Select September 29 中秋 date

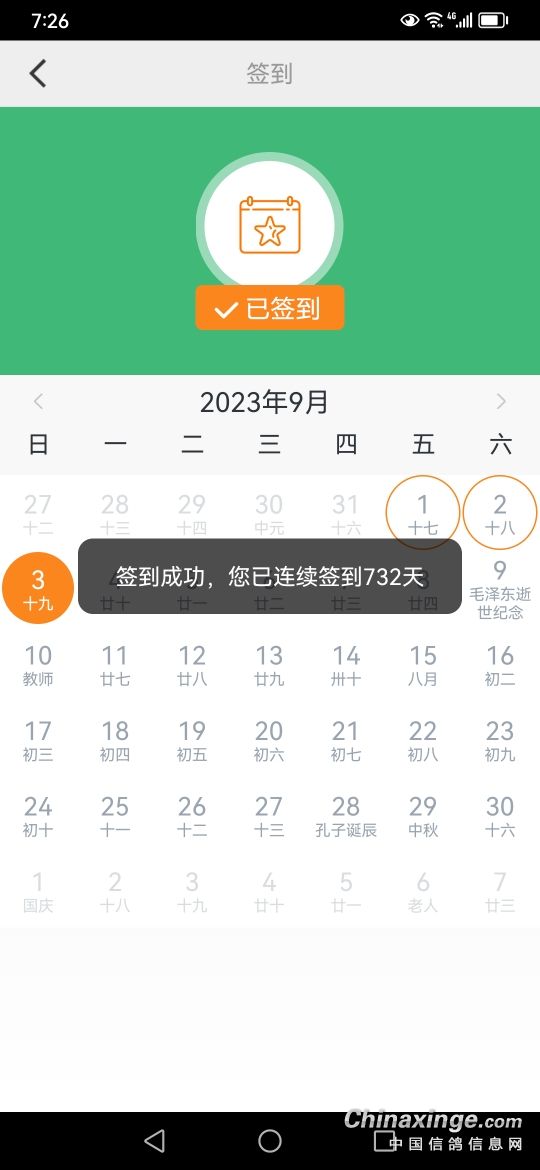tap(423, 815)
